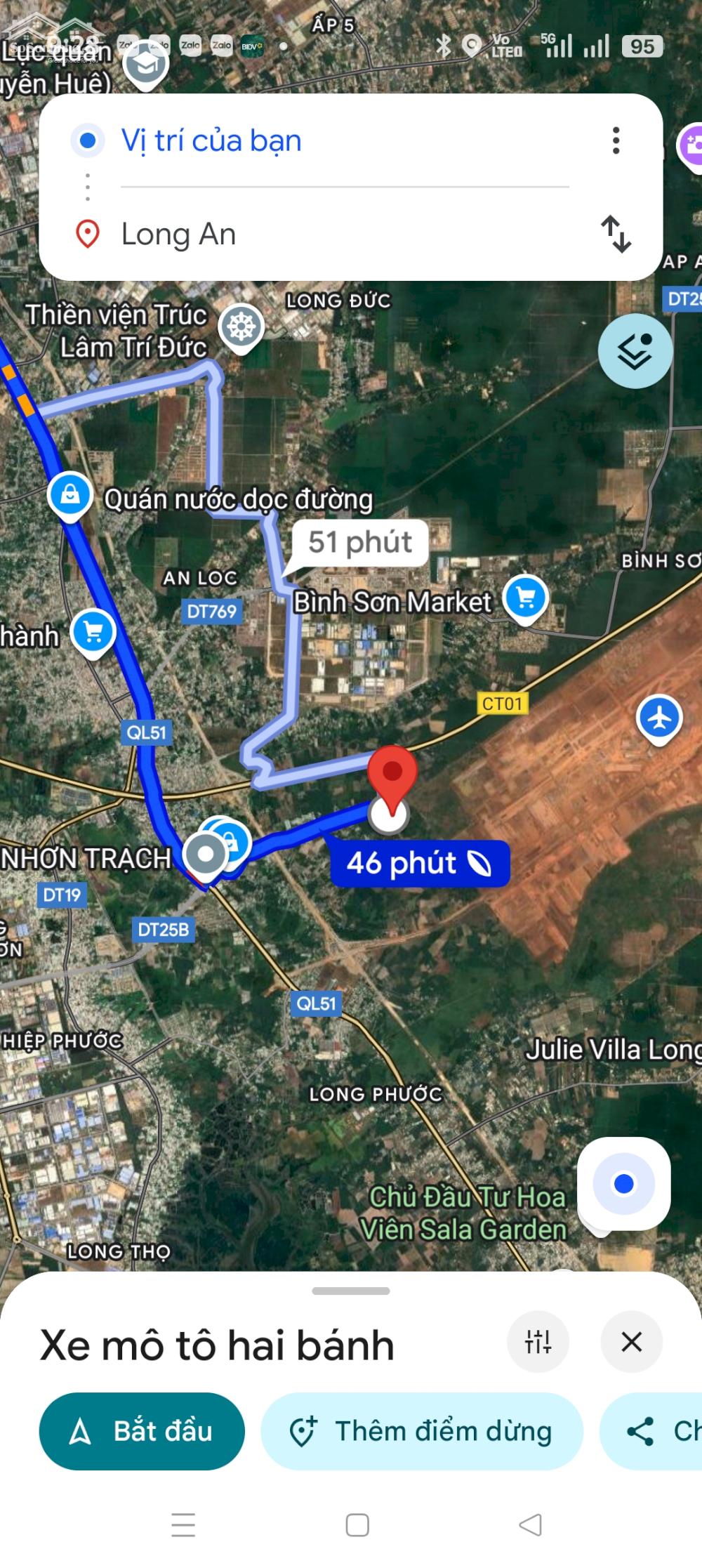
Task: Tap the airplane airport marker
Action: [658, 718]
